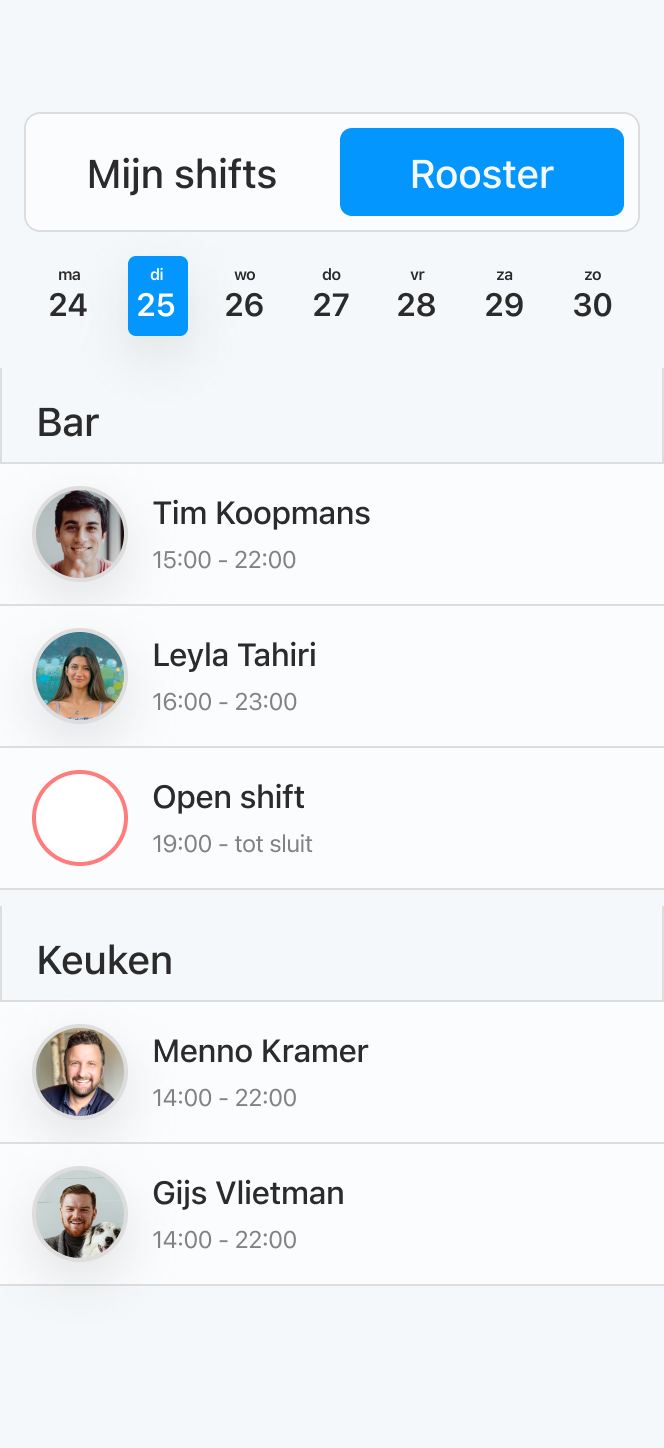Show the roster for Thursday 27

331,295
